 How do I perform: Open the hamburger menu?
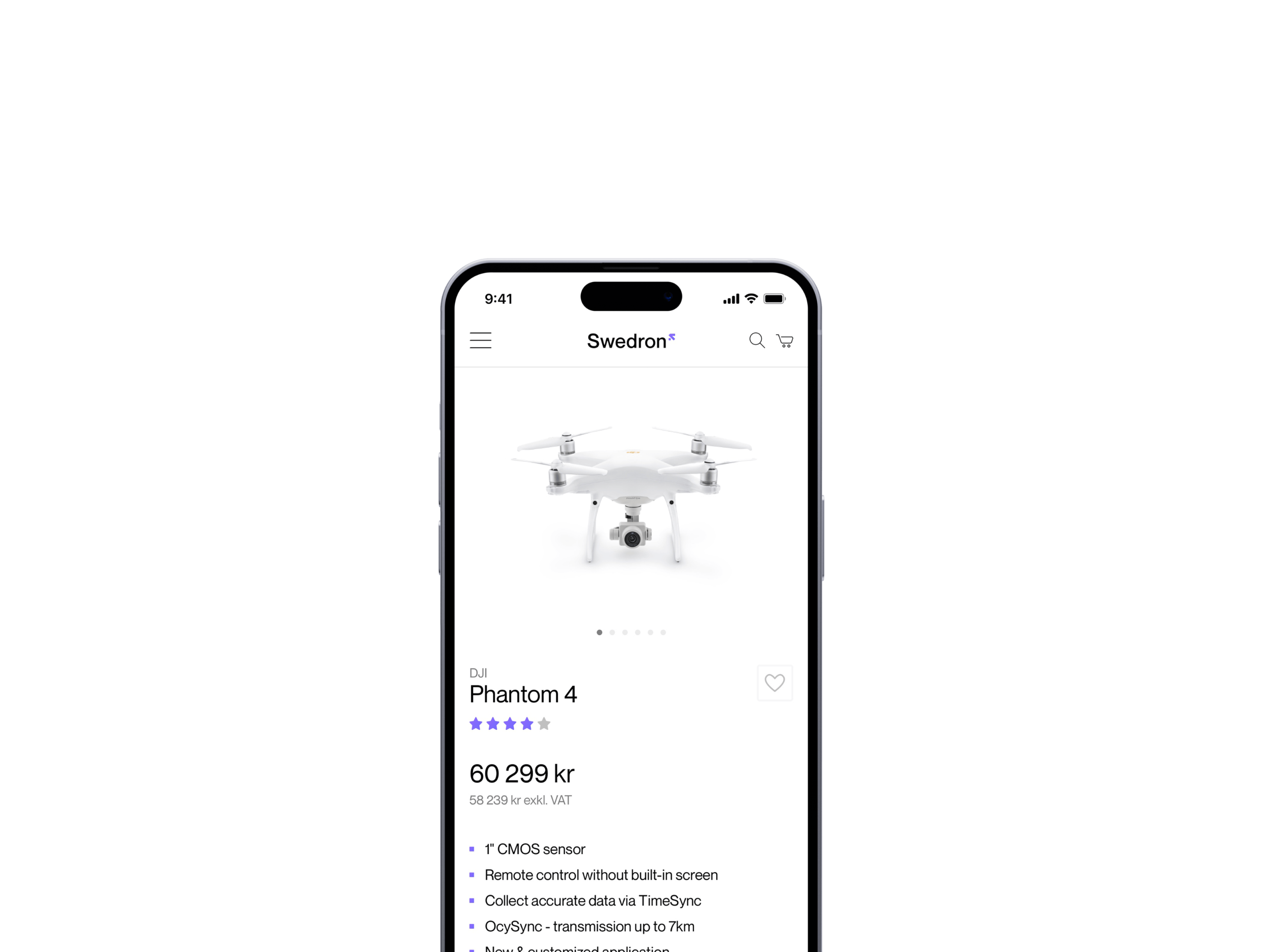pos(481,340)
